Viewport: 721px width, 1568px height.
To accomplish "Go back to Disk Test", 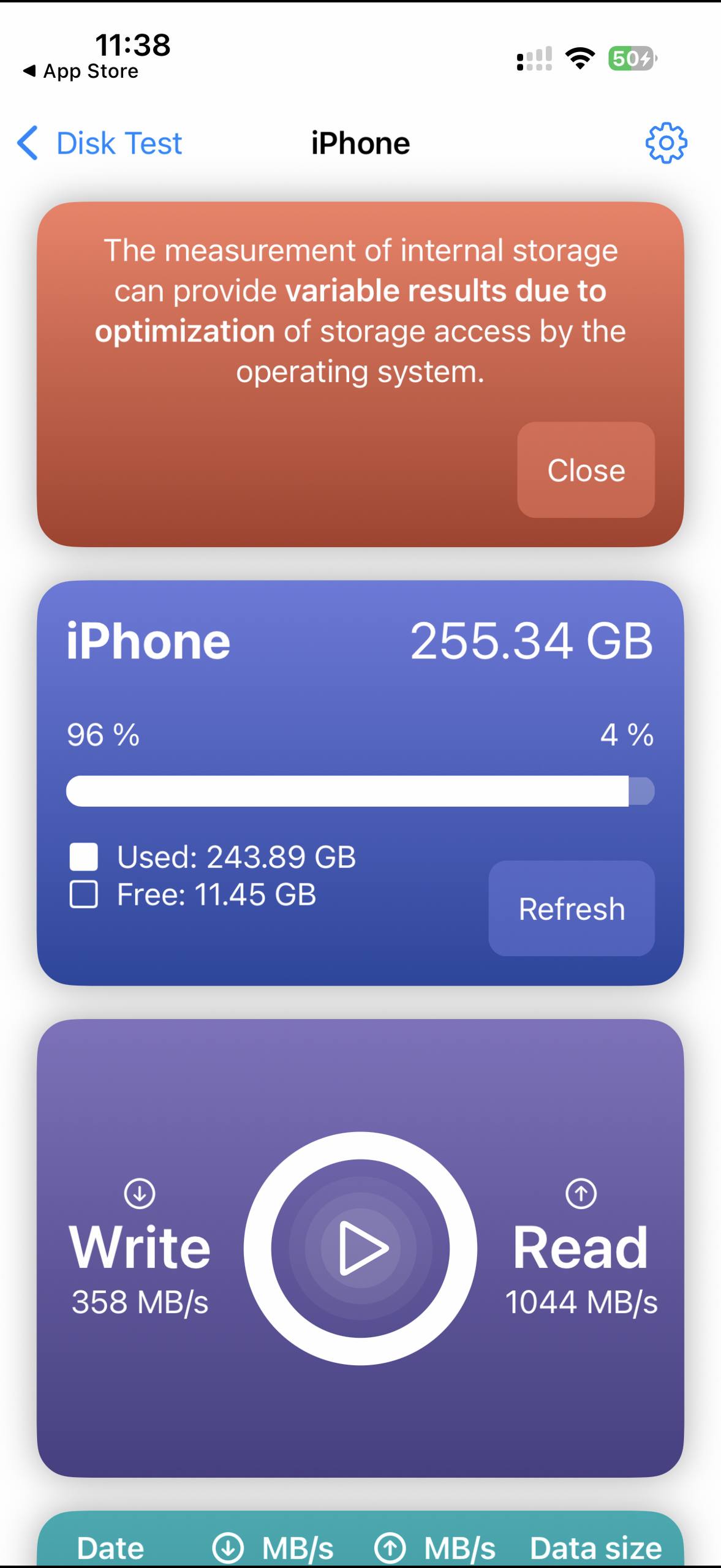I will point(100,143).
